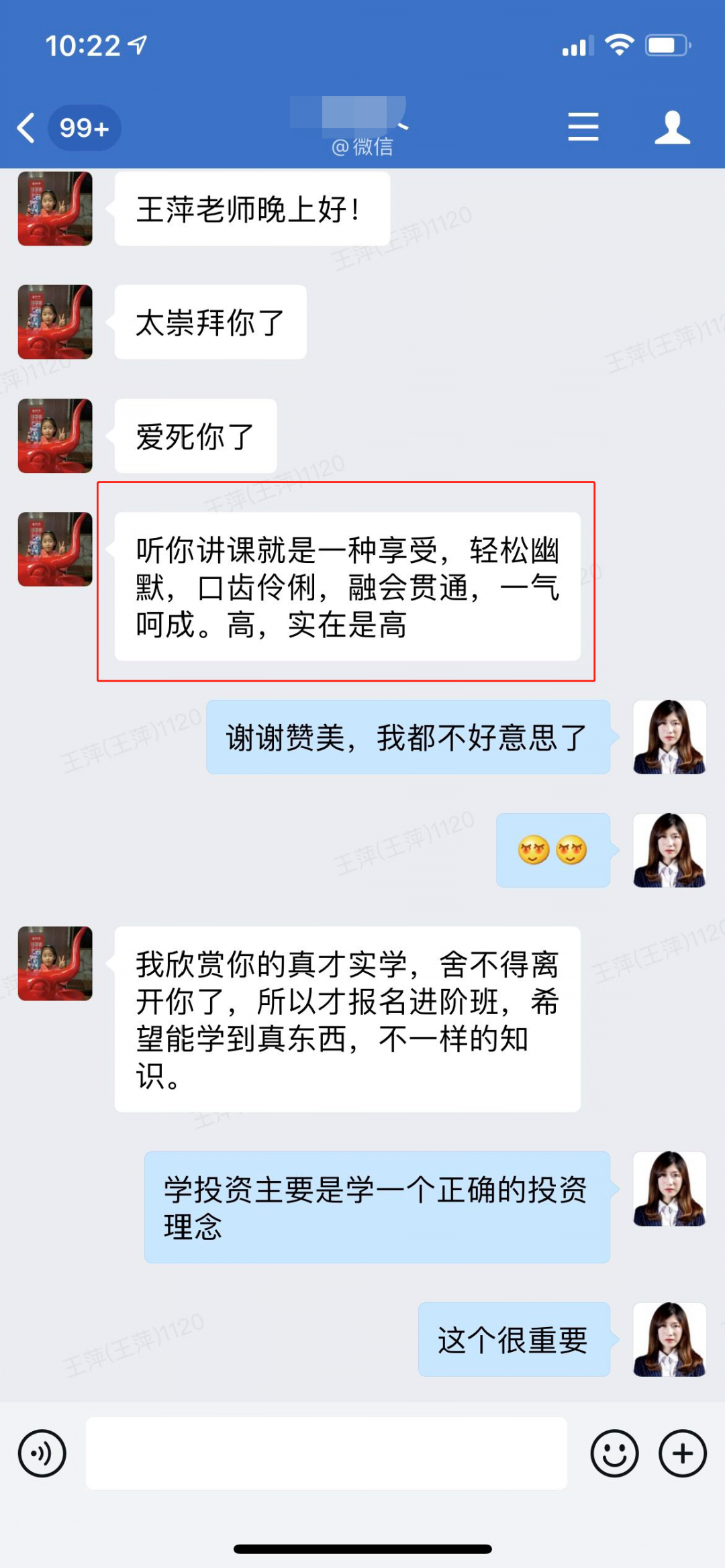The image size is (725, 1568).
Task: Open the plus attachments menu
Action: 683,1454
